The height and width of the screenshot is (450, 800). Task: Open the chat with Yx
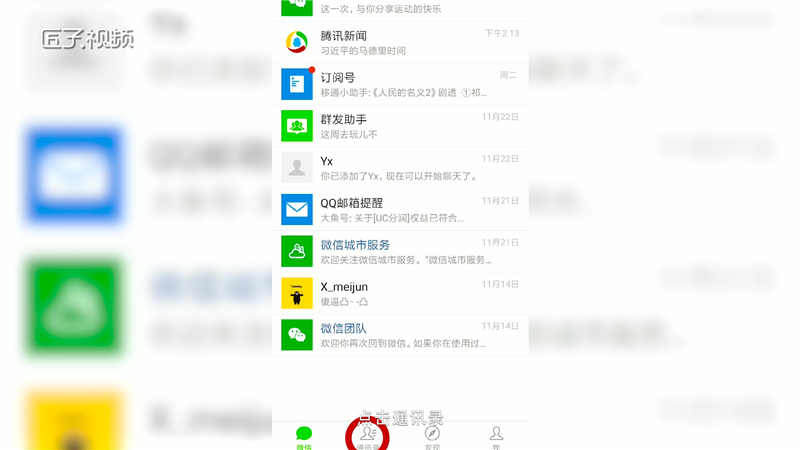[400, 167]
